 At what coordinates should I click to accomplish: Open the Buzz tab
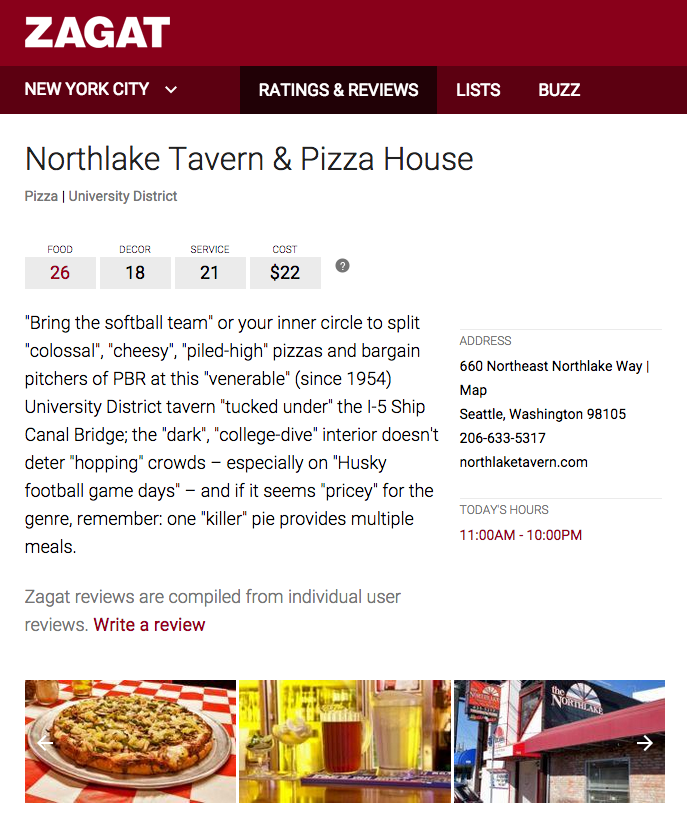[x=559, y=90]
